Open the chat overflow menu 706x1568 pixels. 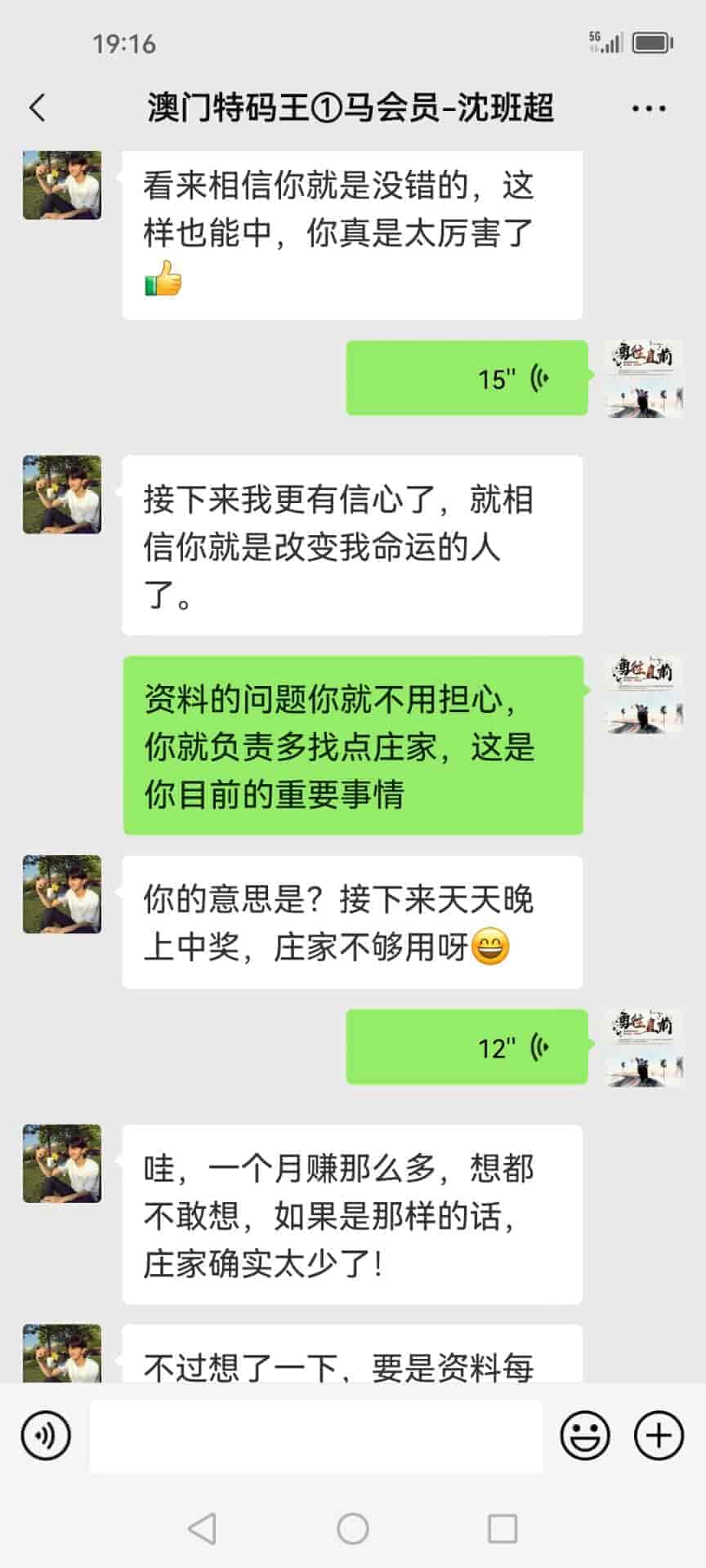click(x=649, y=108)
